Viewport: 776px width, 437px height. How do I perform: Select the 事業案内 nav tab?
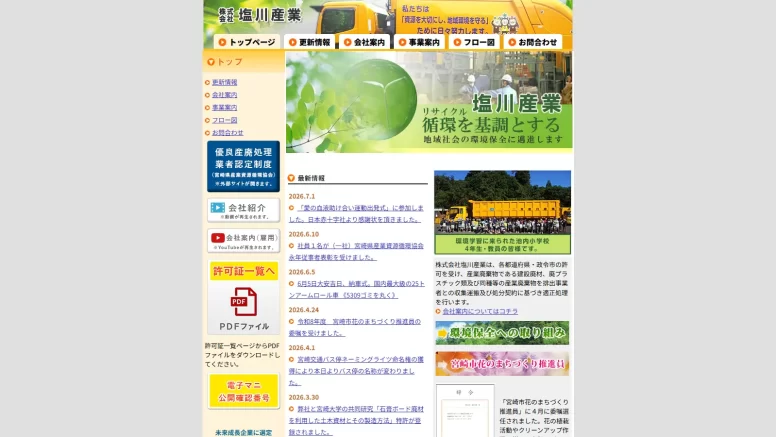pos(419,42)
